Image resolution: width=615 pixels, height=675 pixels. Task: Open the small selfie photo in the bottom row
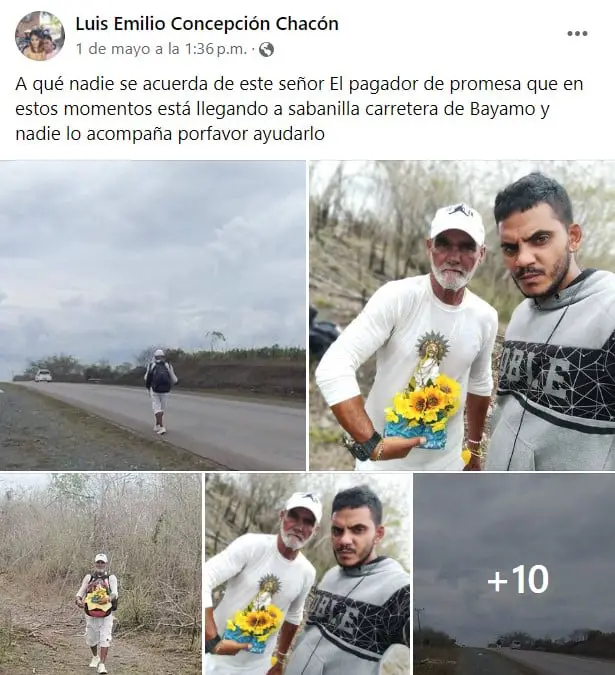pos(307,573)
